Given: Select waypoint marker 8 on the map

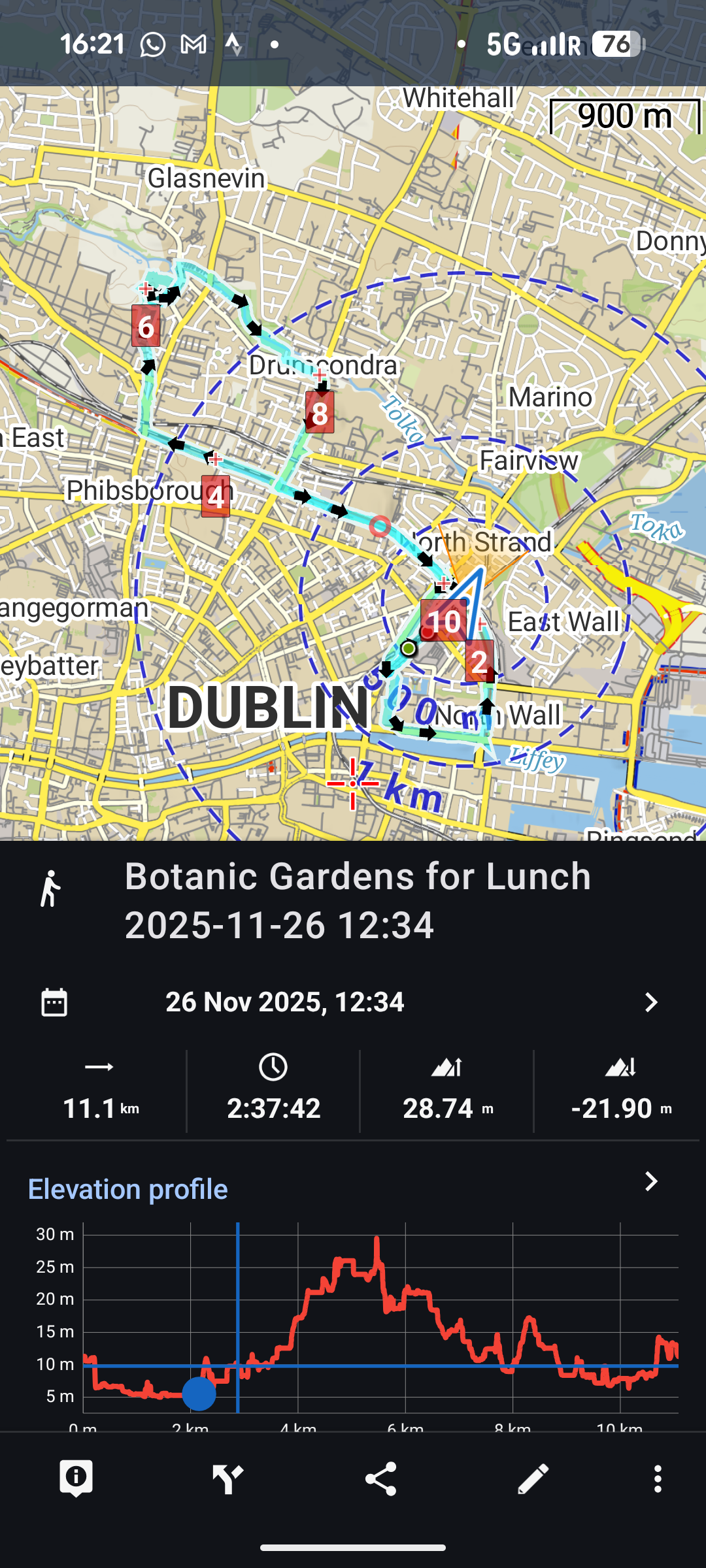Looking at the screenshot, I should 320,413.
